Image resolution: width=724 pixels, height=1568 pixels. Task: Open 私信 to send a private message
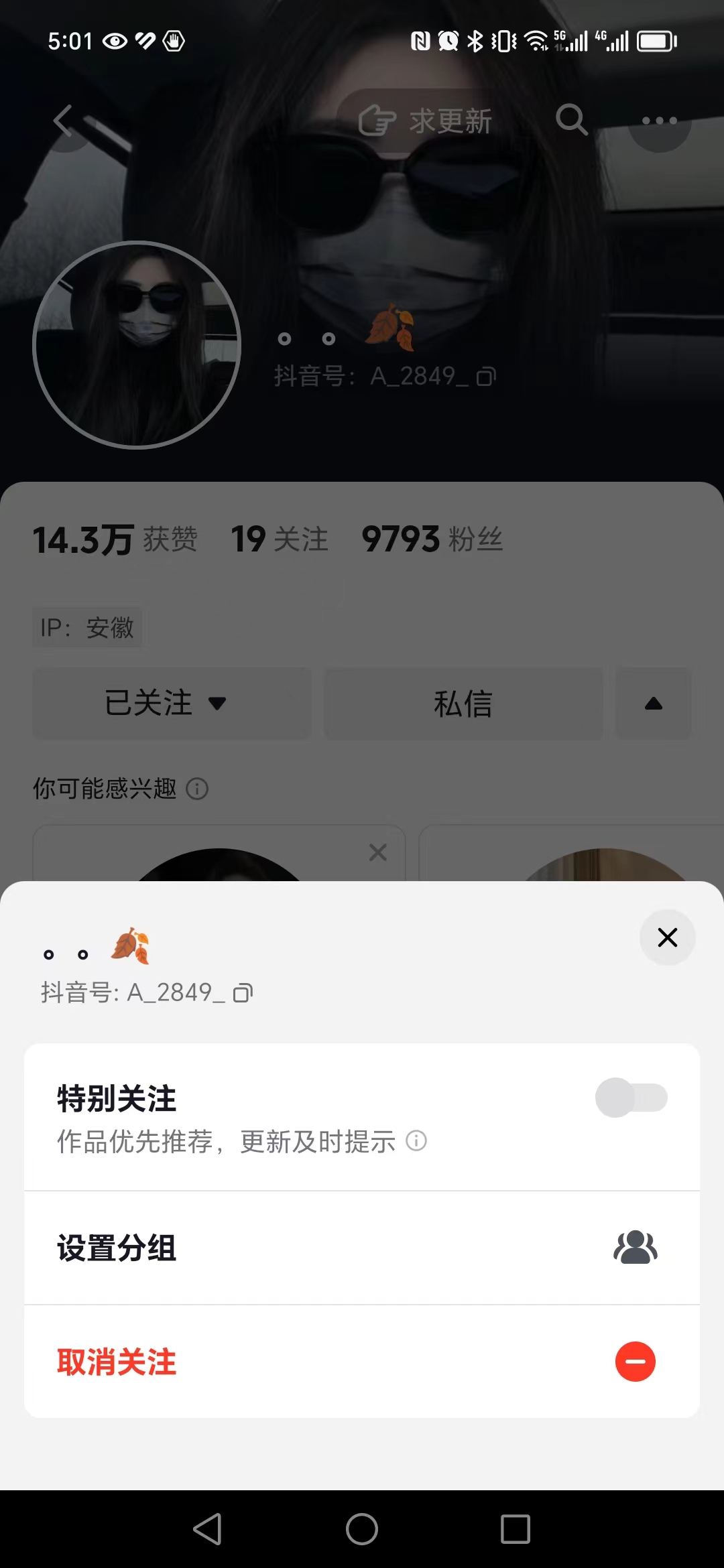463,704
